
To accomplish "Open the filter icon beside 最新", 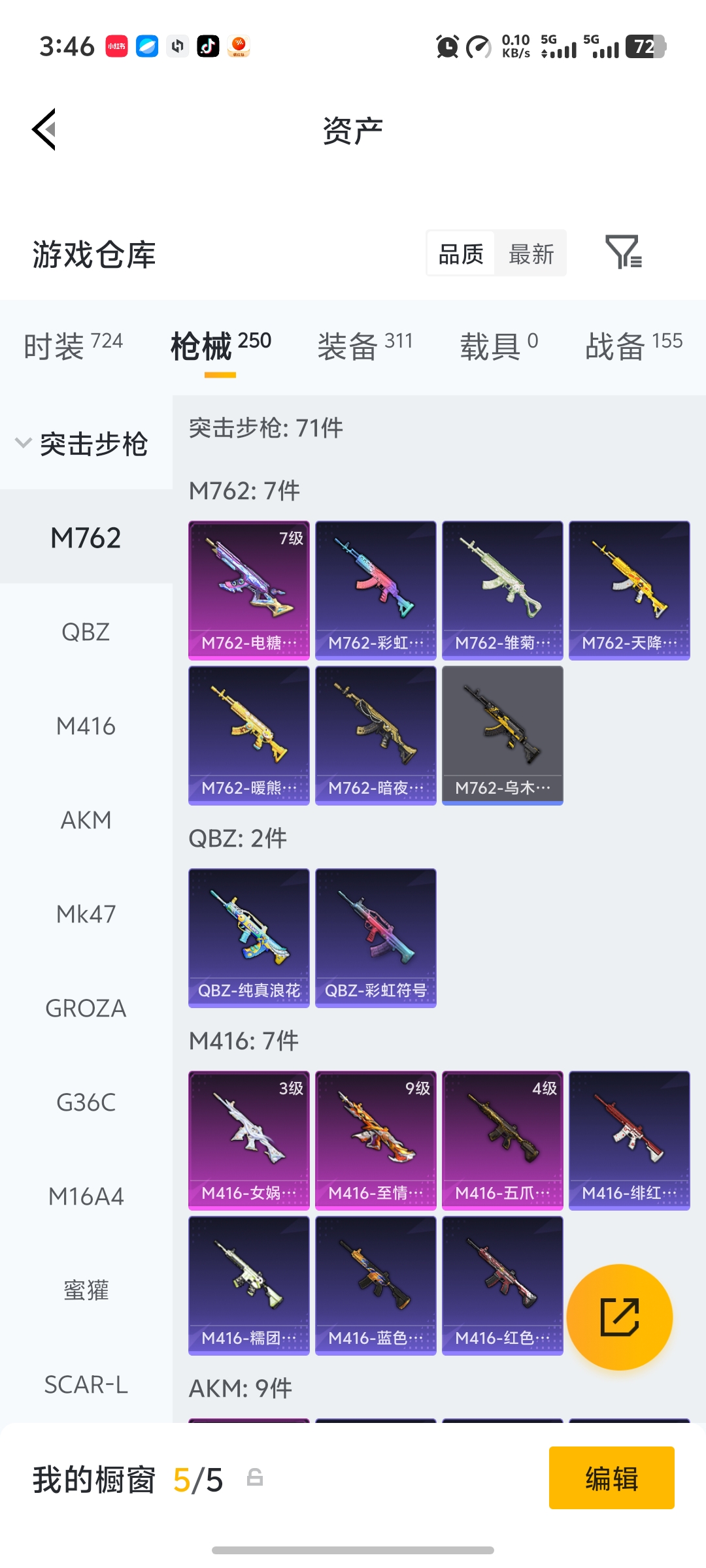I will pos(623,252).
